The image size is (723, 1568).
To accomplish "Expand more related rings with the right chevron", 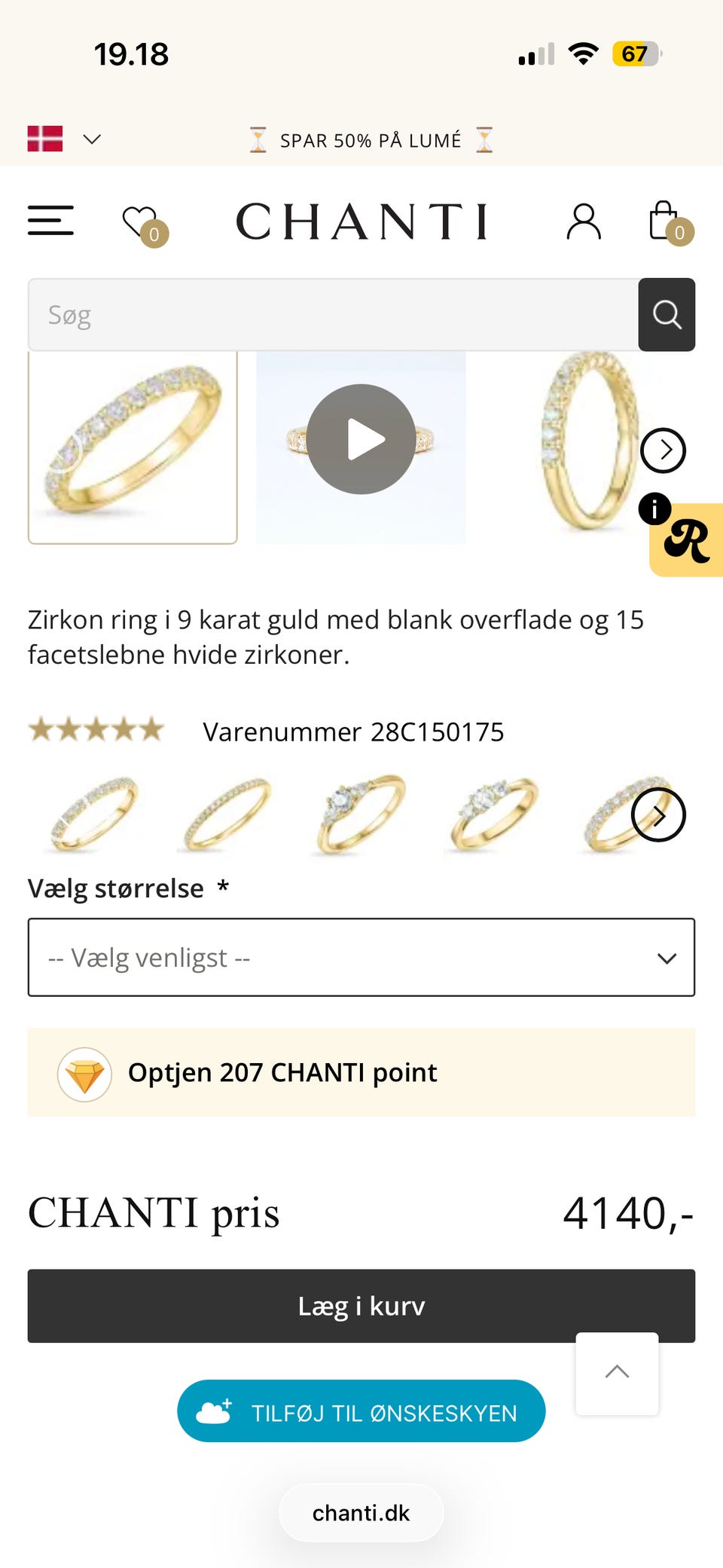I will click(x=658, y=815).
